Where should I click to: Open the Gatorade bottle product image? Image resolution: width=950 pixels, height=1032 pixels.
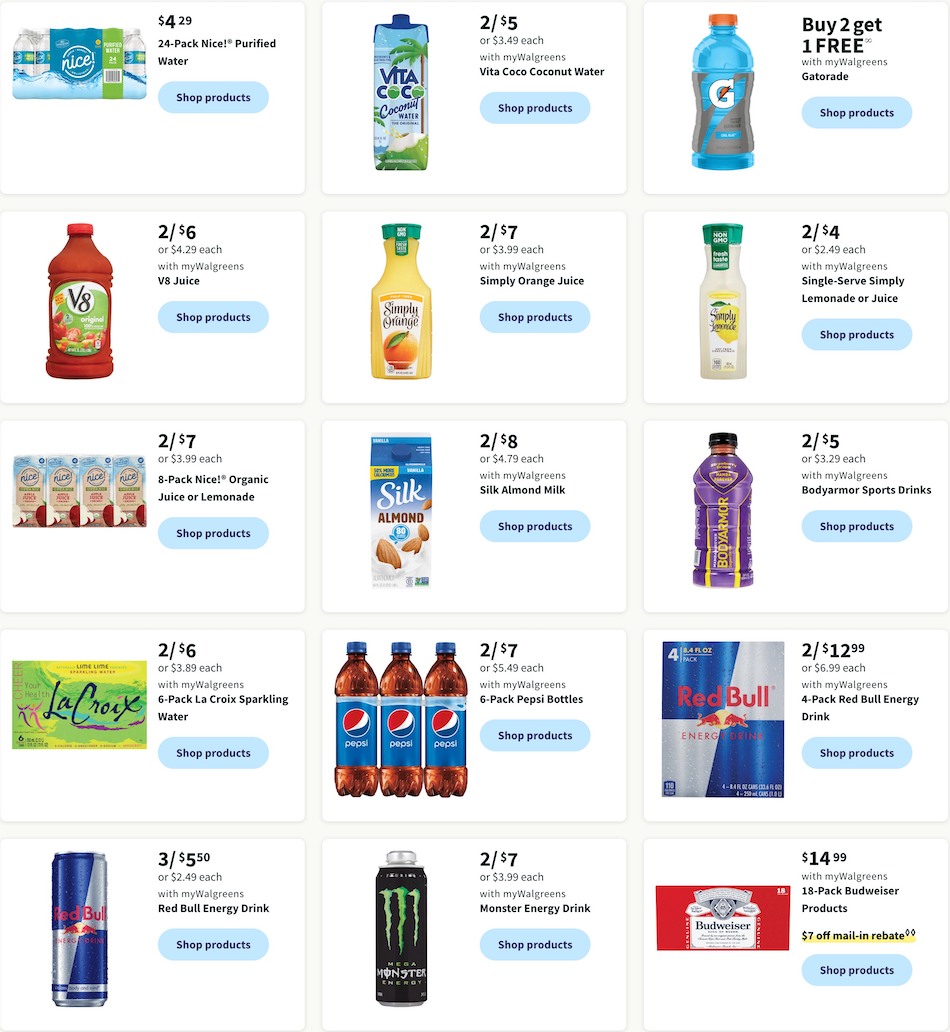coord(722,92)
